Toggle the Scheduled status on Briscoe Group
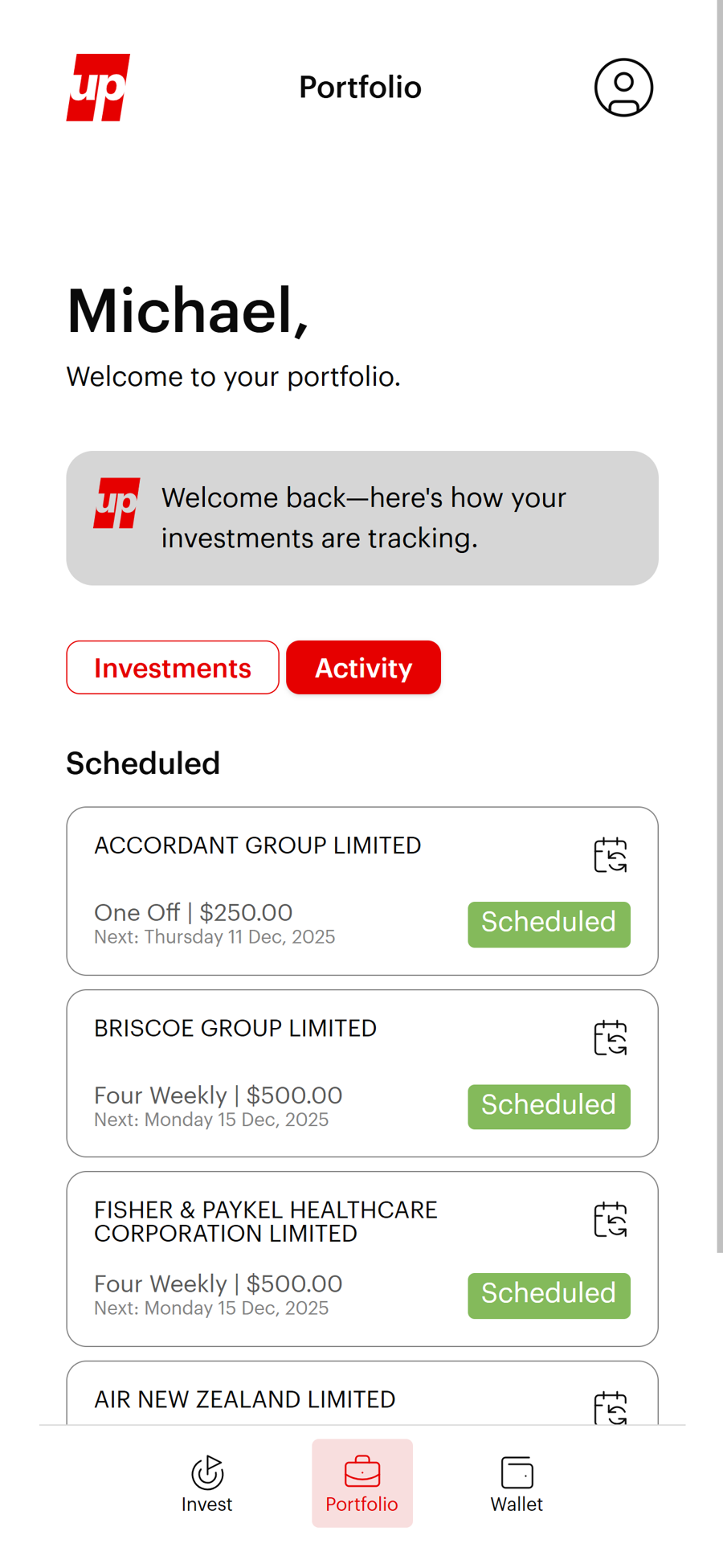The image size is (723, 1568). [x=549, y=1106]
